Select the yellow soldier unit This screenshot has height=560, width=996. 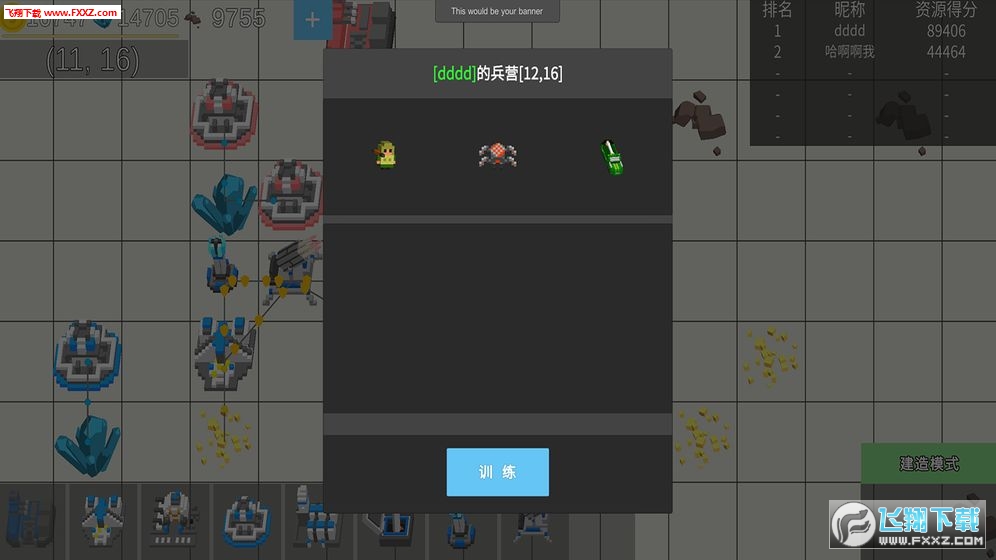(x=386, y=155)
